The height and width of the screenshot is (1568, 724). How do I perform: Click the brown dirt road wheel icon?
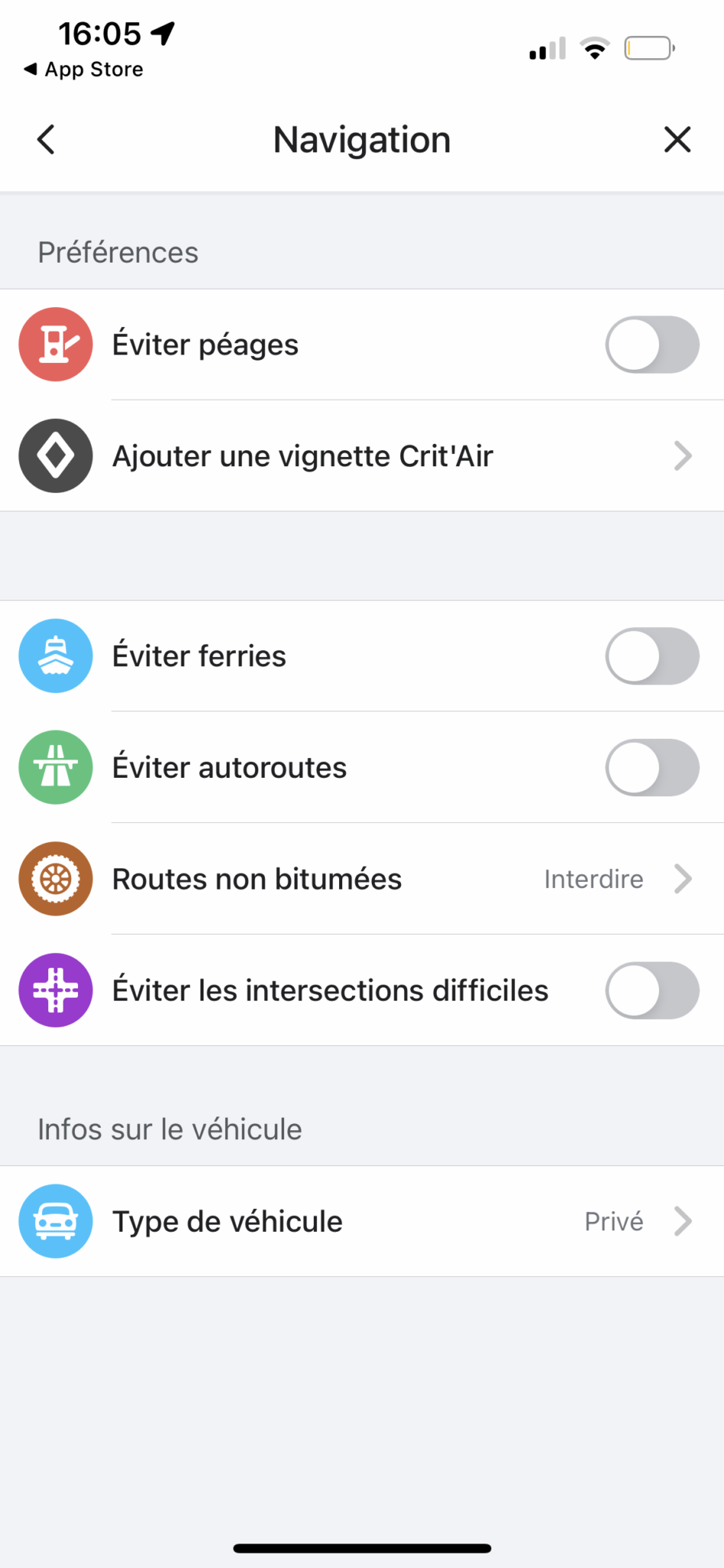coord(55,879)
